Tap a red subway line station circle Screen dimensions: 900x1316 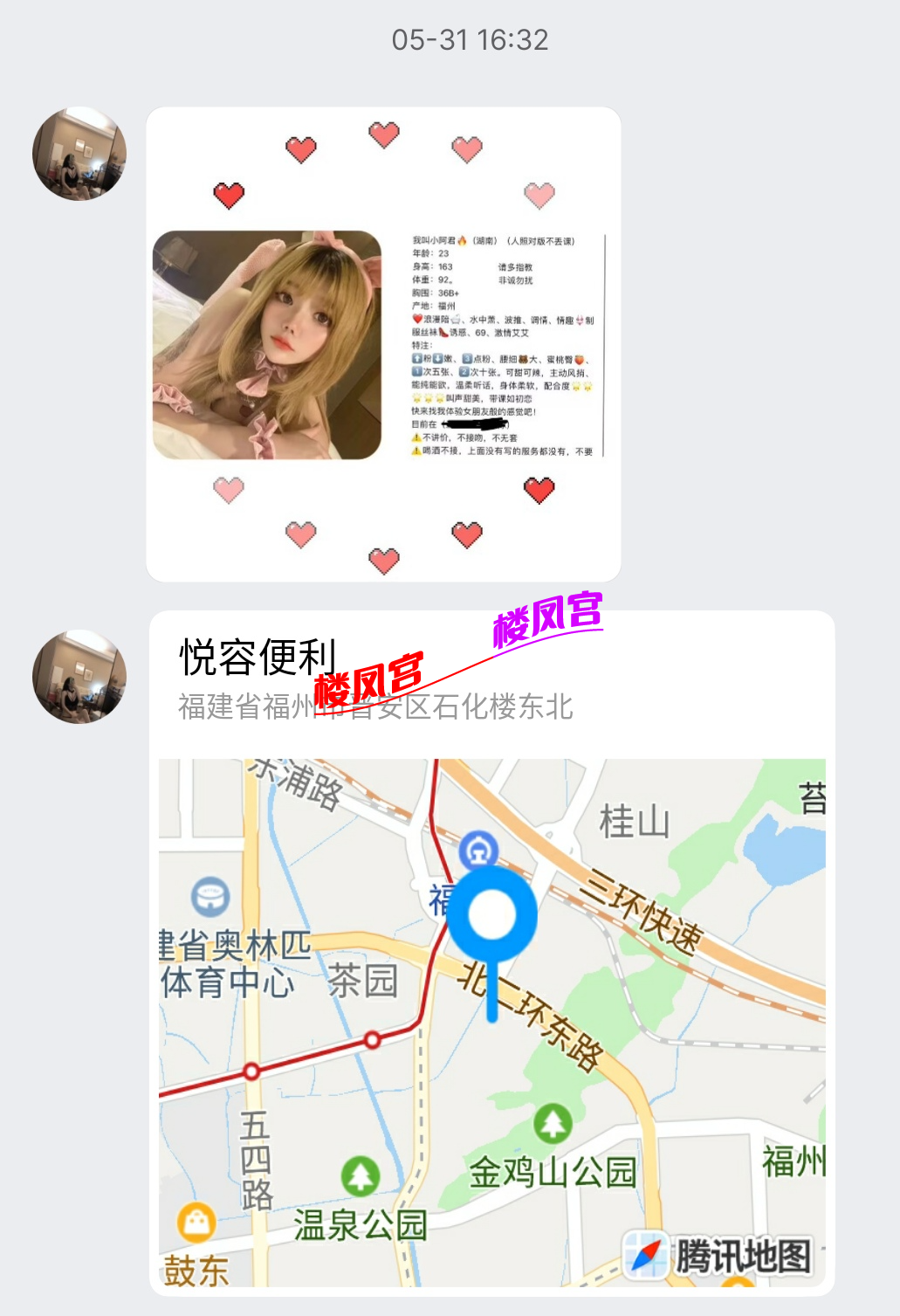[x=374, y=1038]
